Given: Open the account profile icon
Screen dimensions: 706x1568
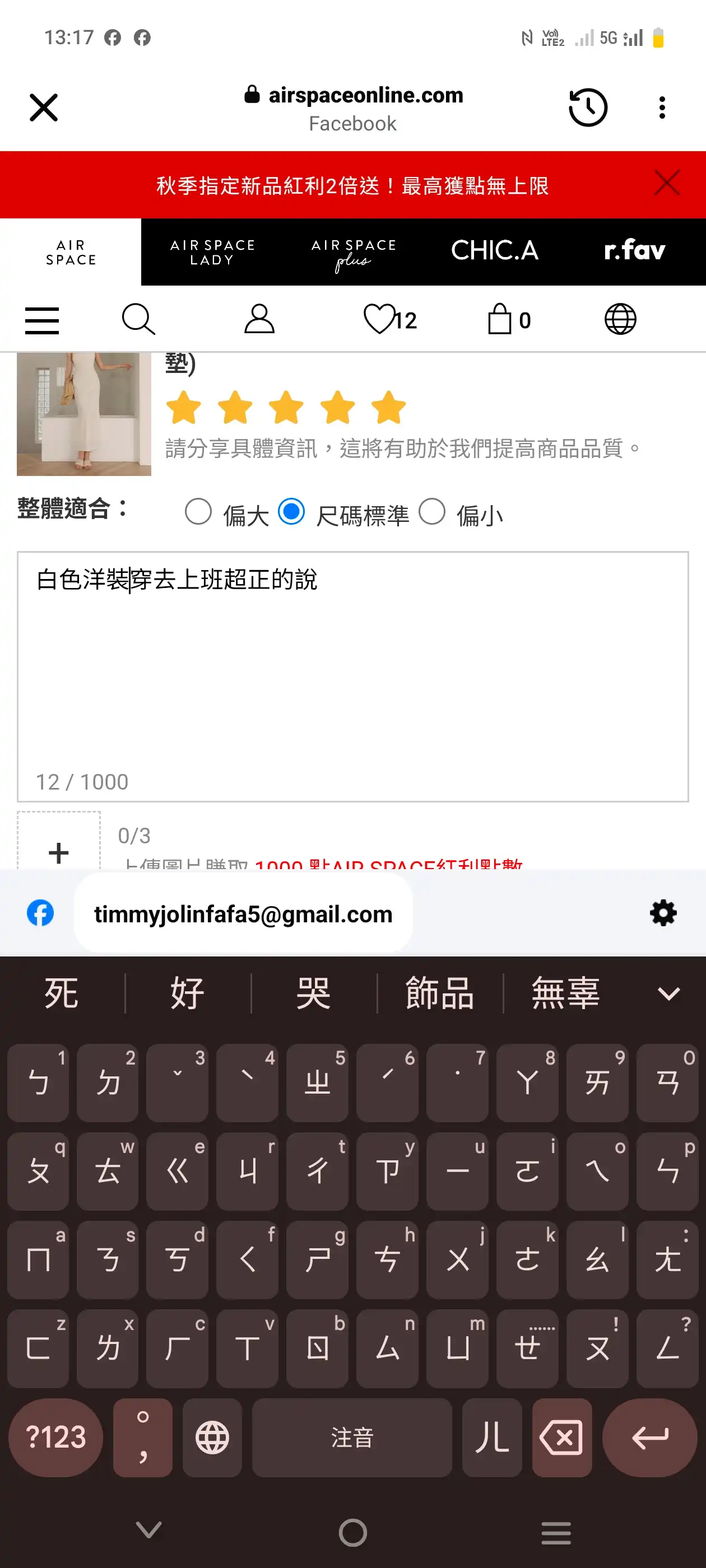Looking at the screenshot, I should pyautogui.click(x=259, y=319).
